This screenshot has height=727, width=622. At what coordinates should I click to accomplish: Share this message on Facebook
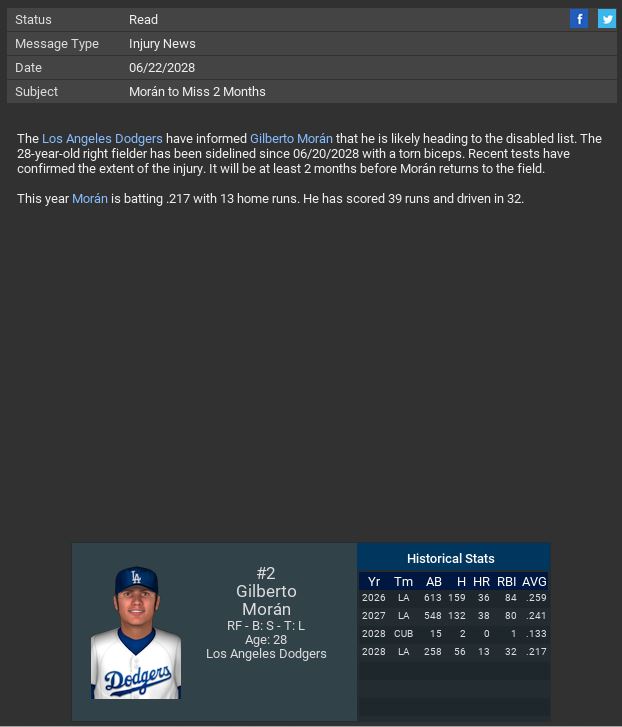click(x=579, y=19)
